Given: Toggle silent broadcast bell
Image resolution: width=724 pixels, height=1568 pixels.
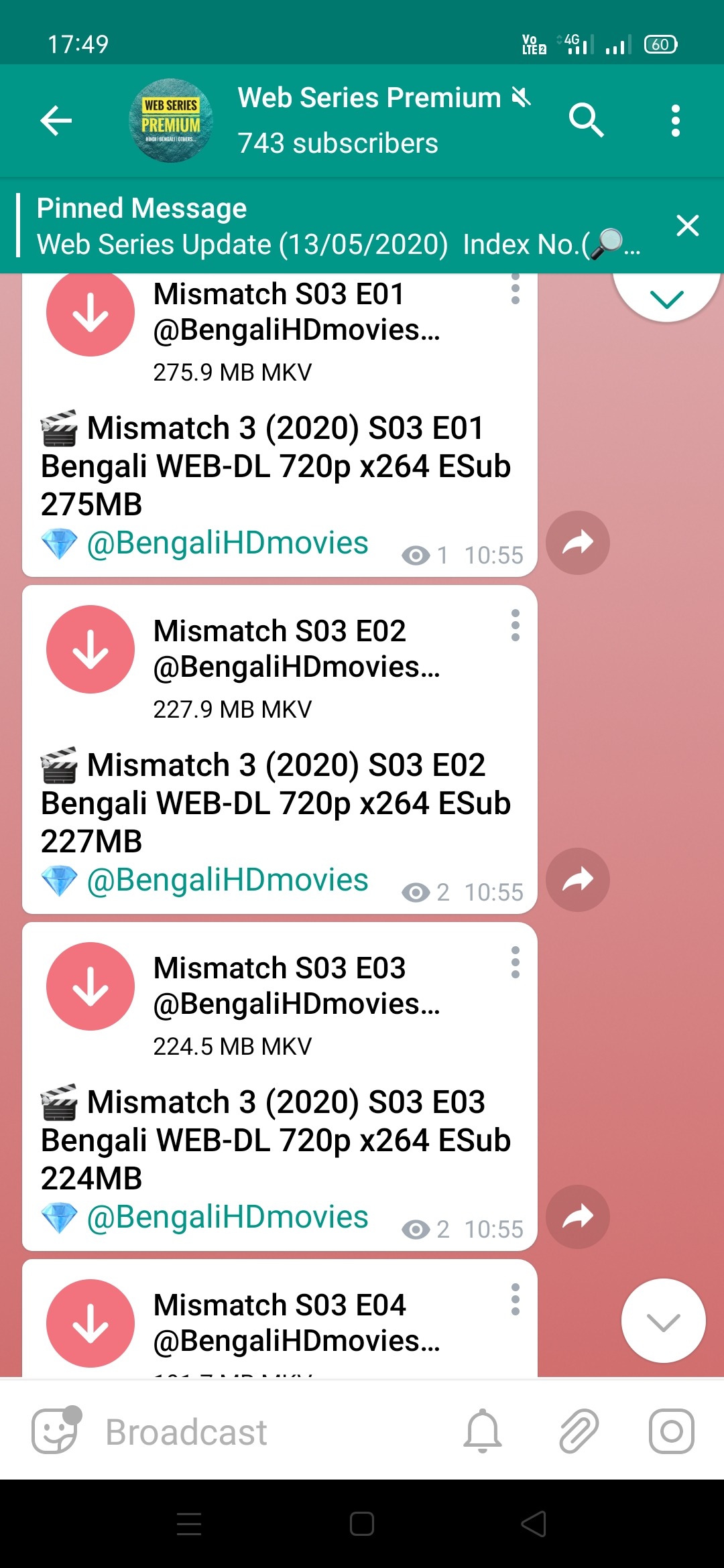Looking at the screenshot, I should point(483,1431).
